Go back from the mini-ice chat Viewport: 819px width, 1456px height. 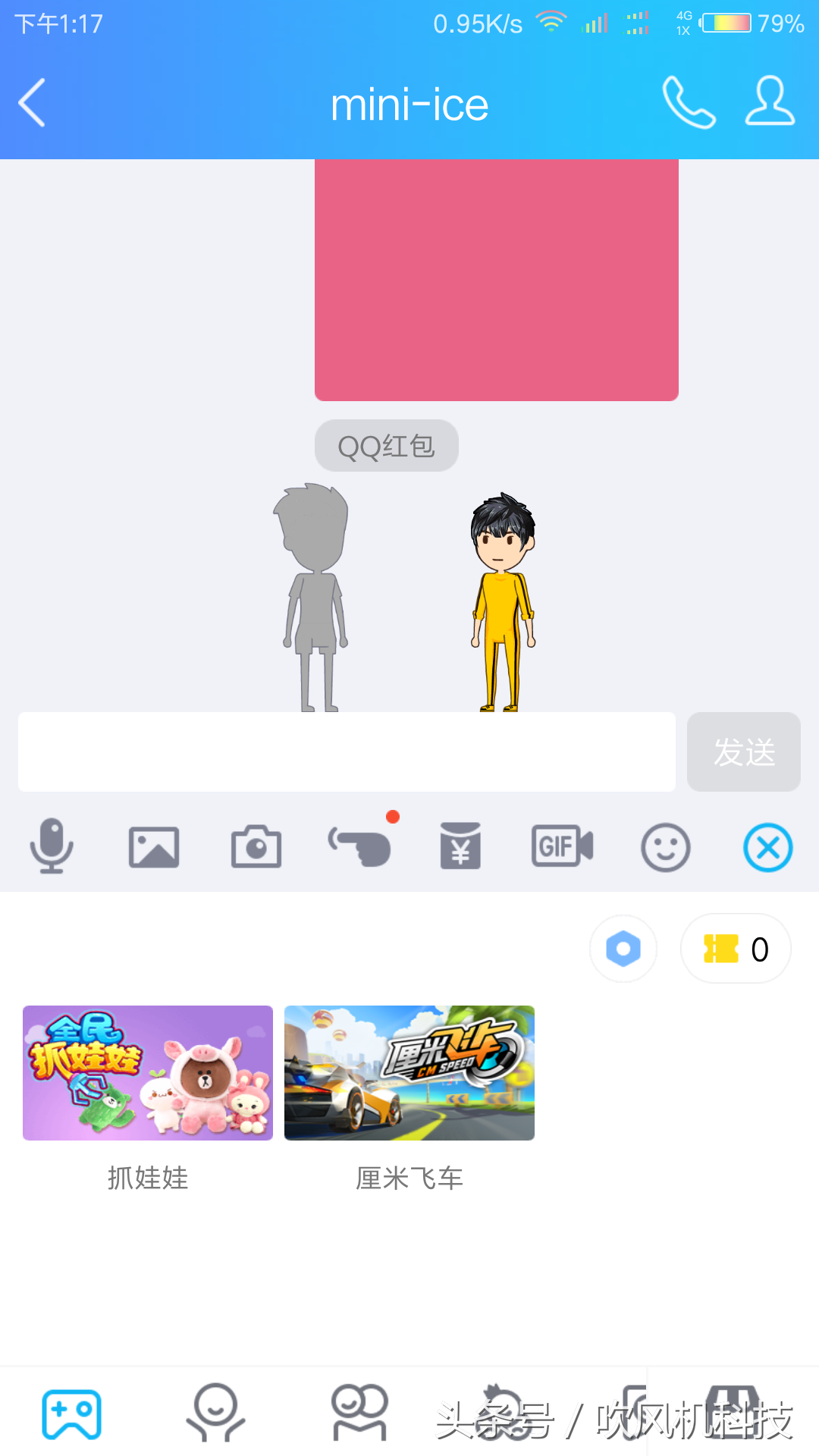point(32,103)
